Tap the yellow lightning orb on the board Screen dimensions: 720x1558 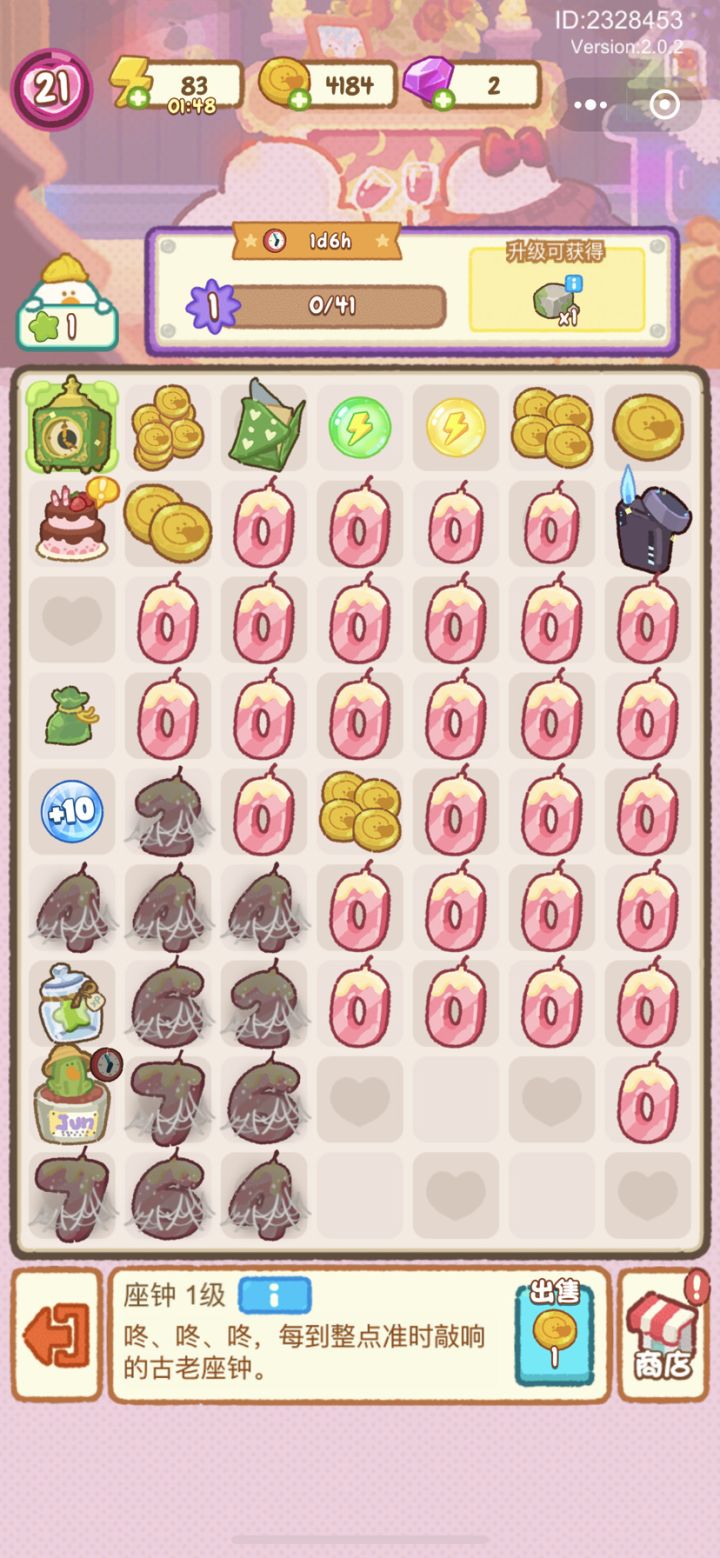(454, 425)
